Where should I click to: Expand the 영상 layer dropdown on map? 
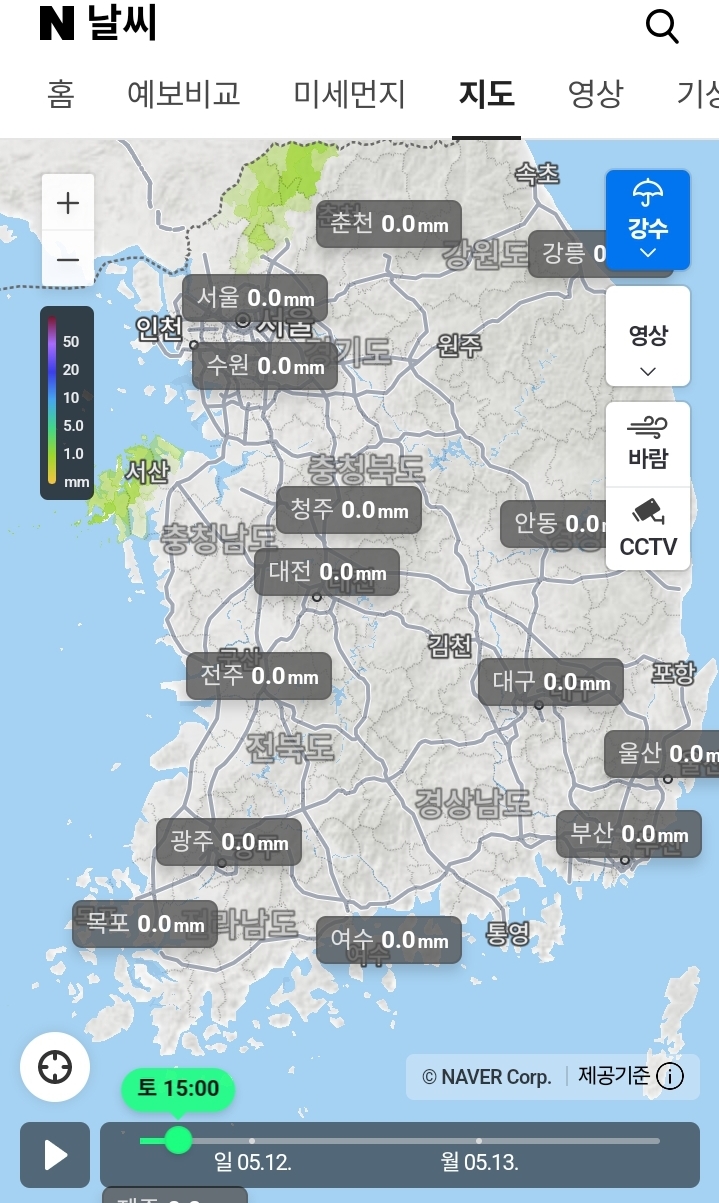click(x=648, y=336)
